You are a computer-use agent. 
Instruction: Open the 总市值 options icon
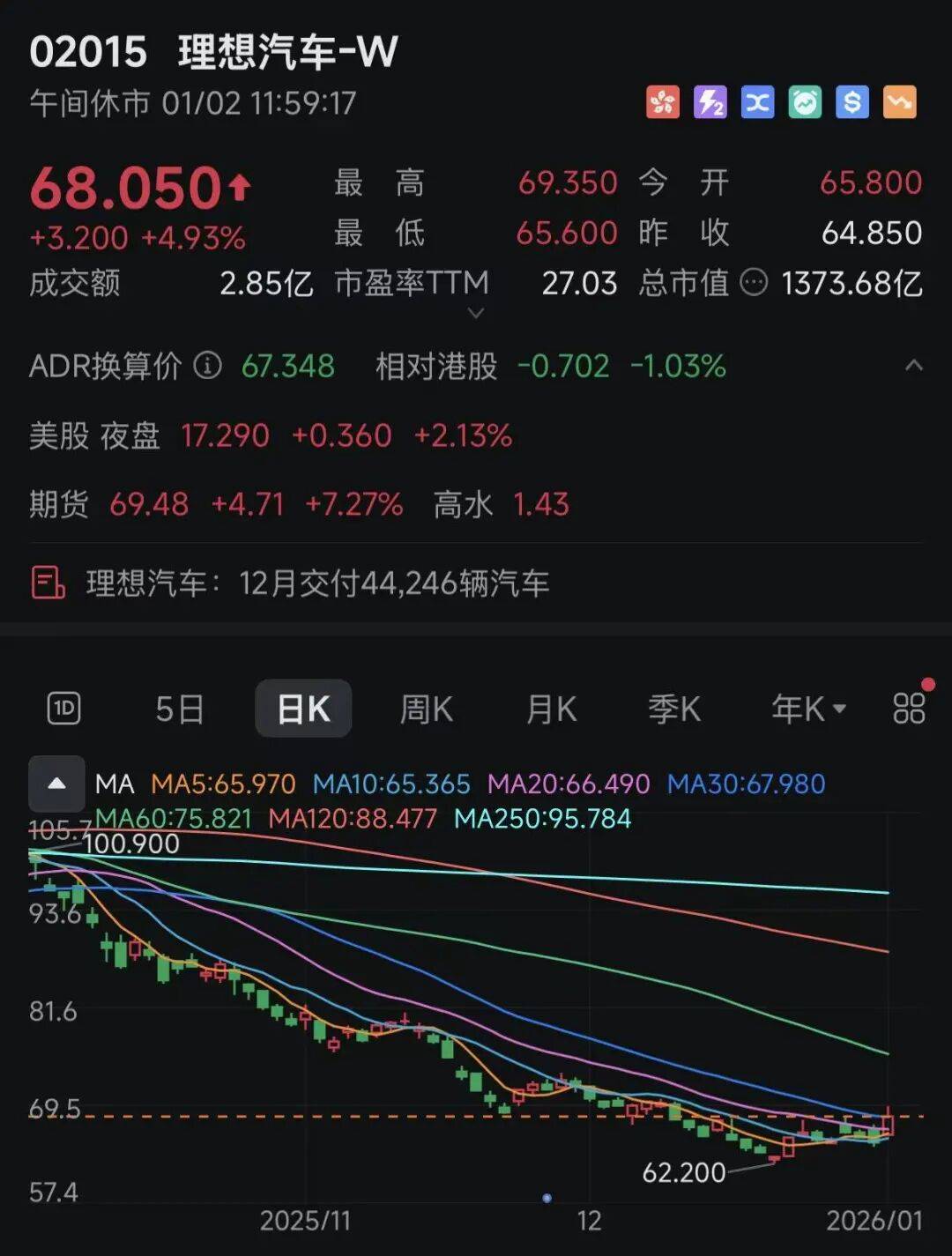754,283
